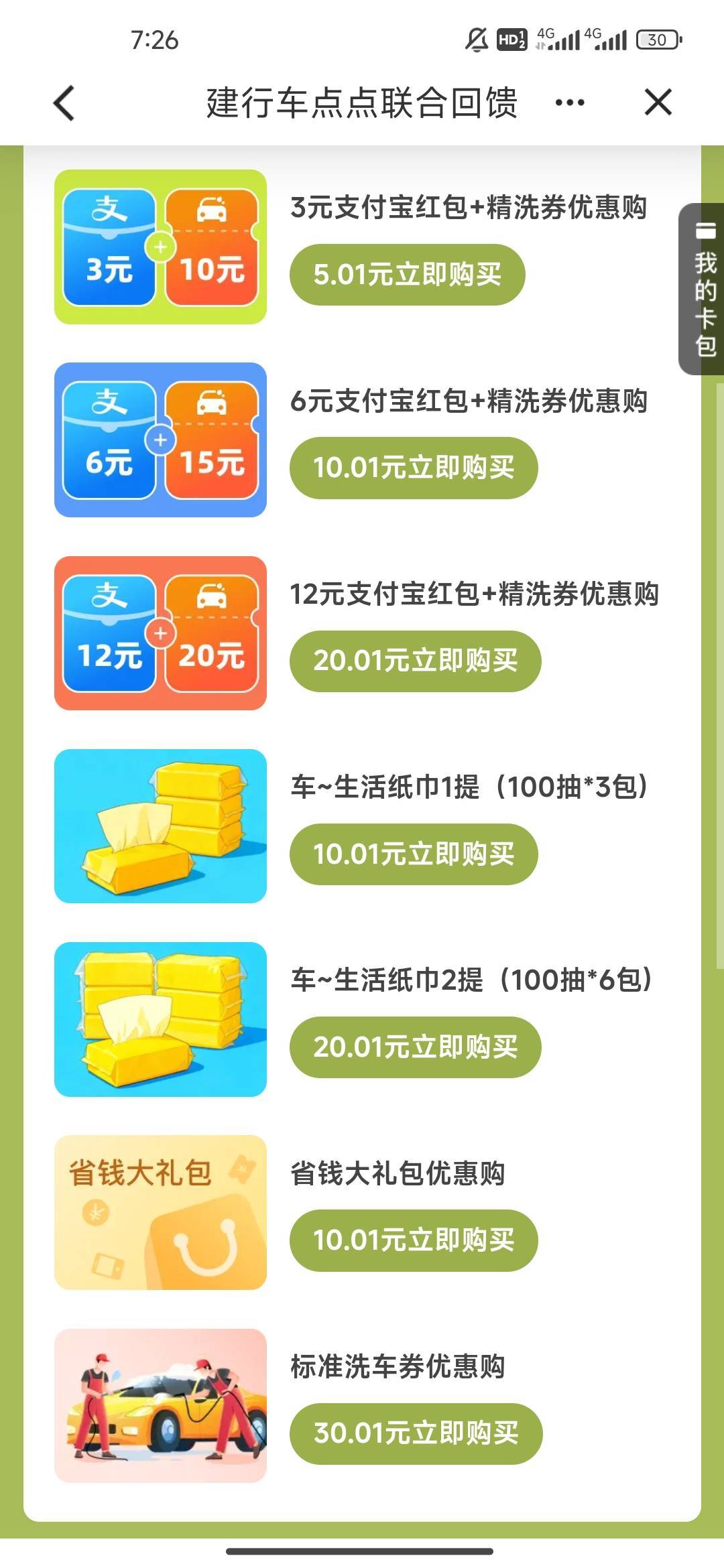Open the 省钱大礼包 gift pack image
The image size is (724, 1568).
(160, 1212)
